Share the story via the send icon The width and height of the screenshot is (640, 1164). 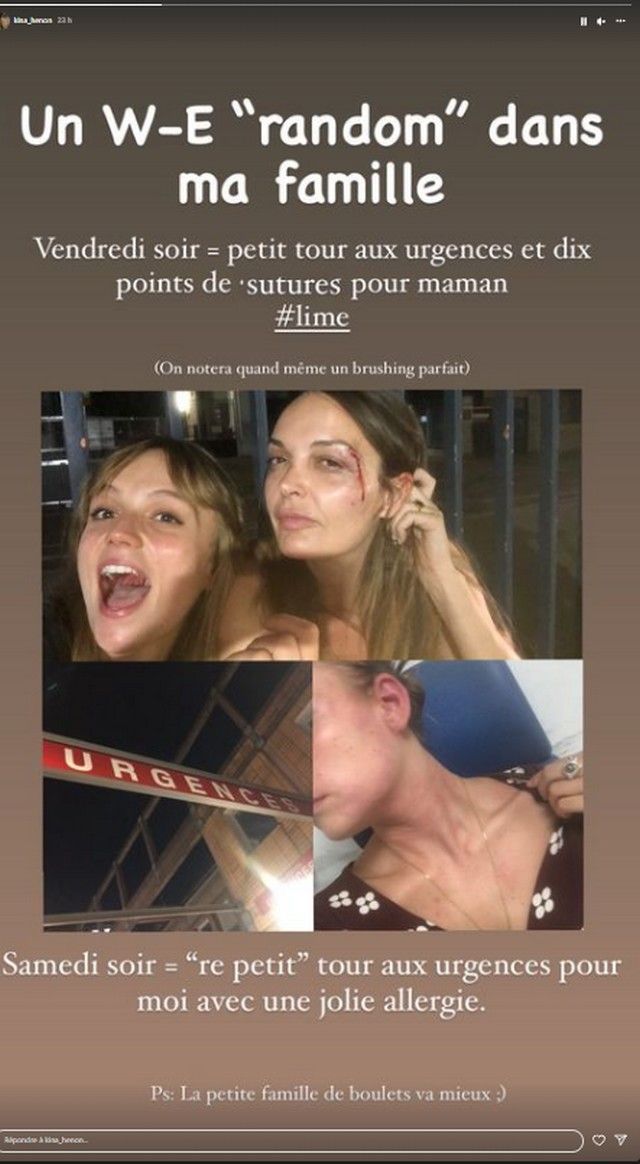pyautogui.click(x=622, y=1140)
